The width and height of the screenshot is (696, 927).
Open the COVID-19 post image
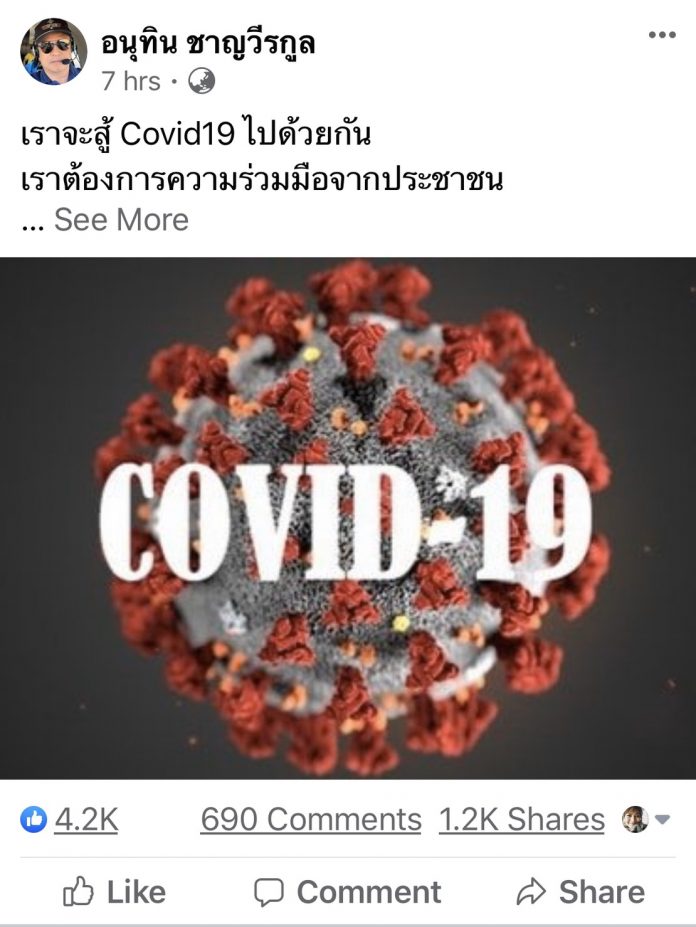(348, 518)
